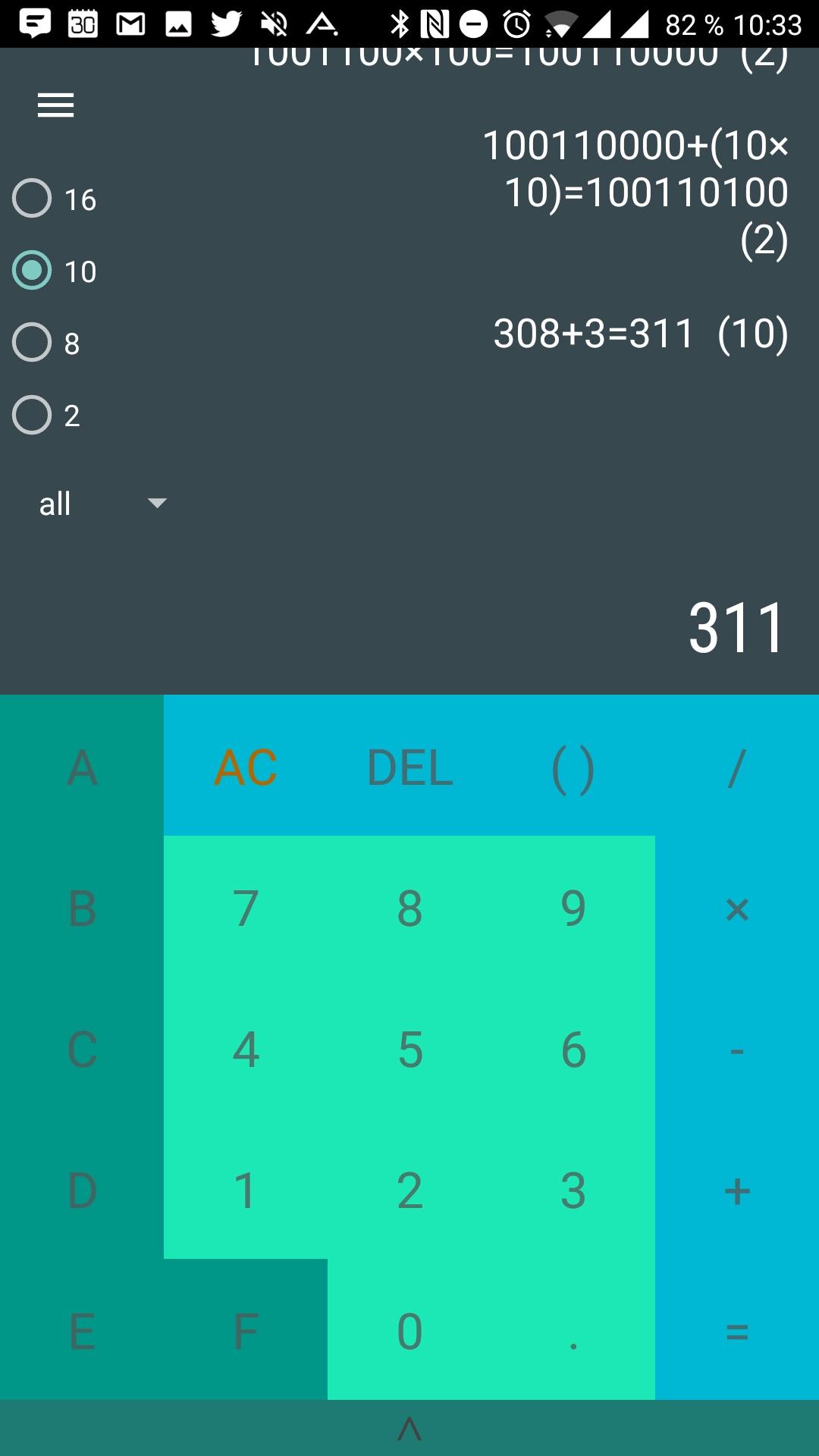Tap the multiplication key

coord(737,907)
